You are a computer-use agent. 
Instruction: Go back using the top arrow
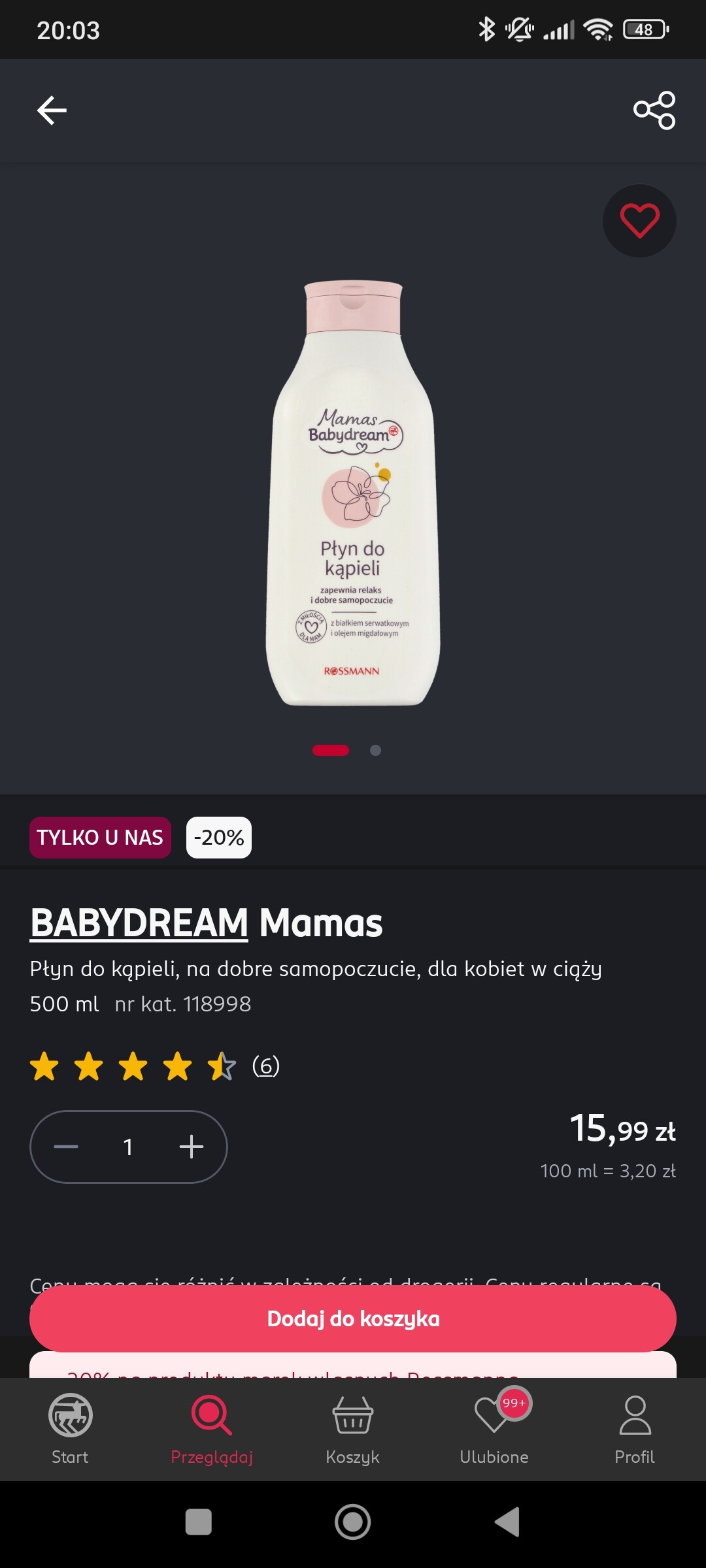tap(52, 110)
